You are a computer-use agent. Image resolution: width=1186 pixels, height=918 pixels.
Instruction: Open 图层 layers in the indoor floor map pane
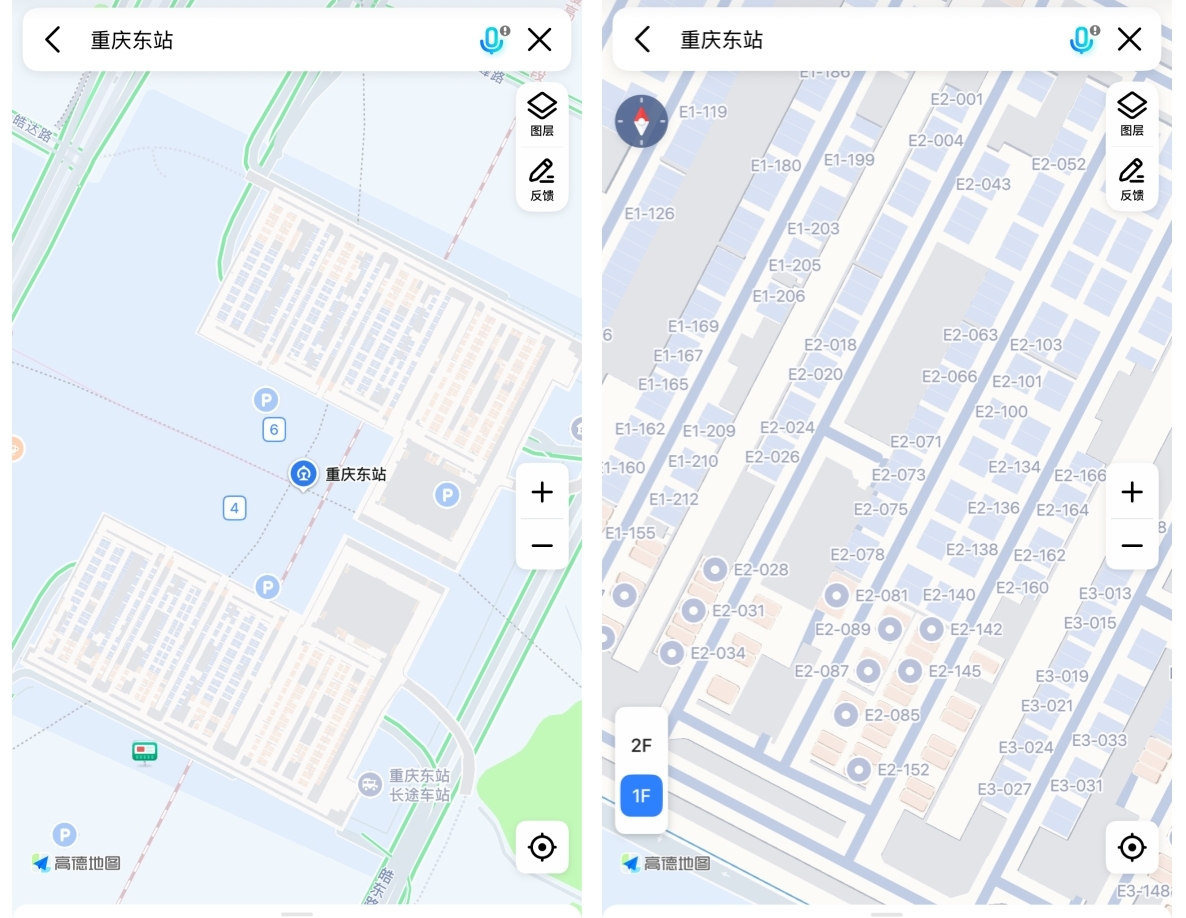tap(1131, 114)
